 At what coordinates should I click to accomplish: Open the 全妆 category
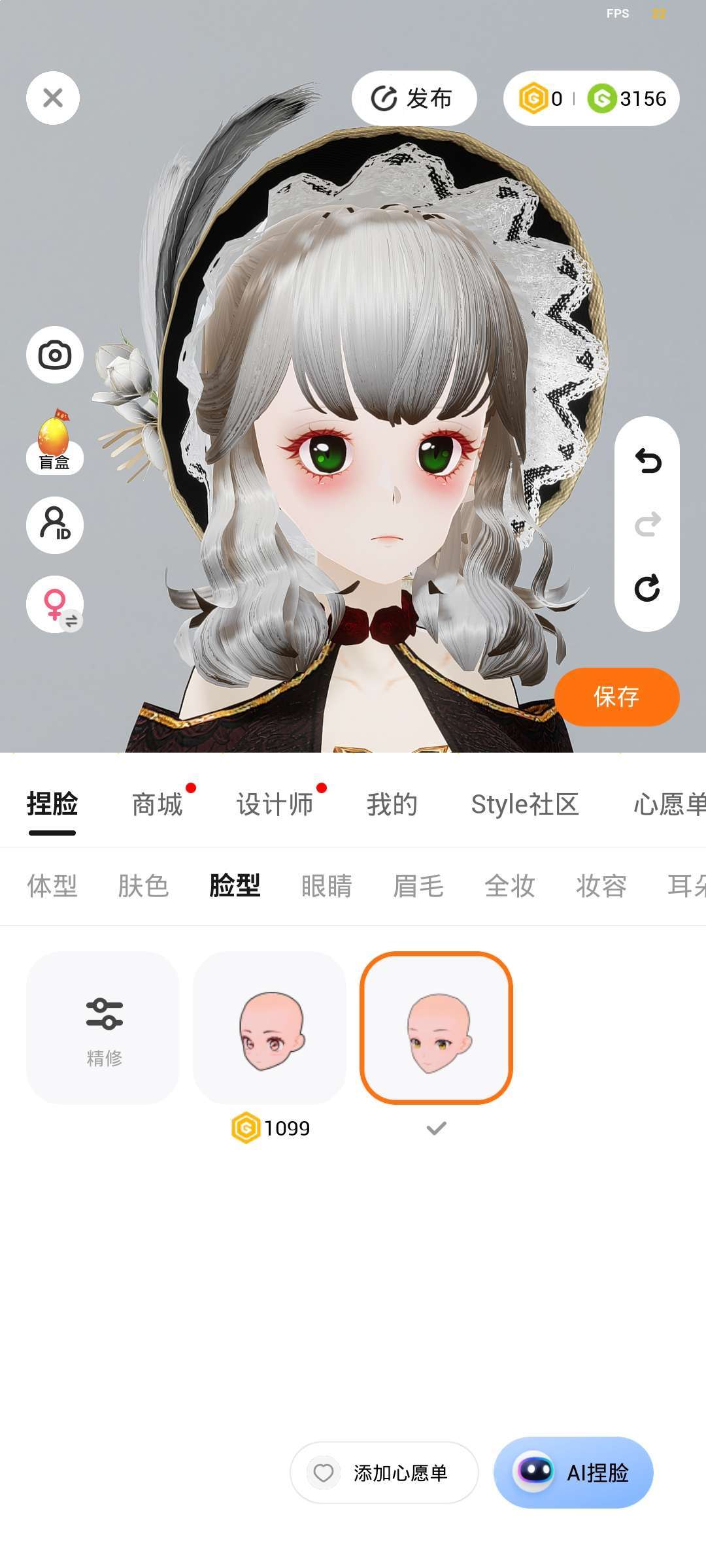tap(509, 886)
